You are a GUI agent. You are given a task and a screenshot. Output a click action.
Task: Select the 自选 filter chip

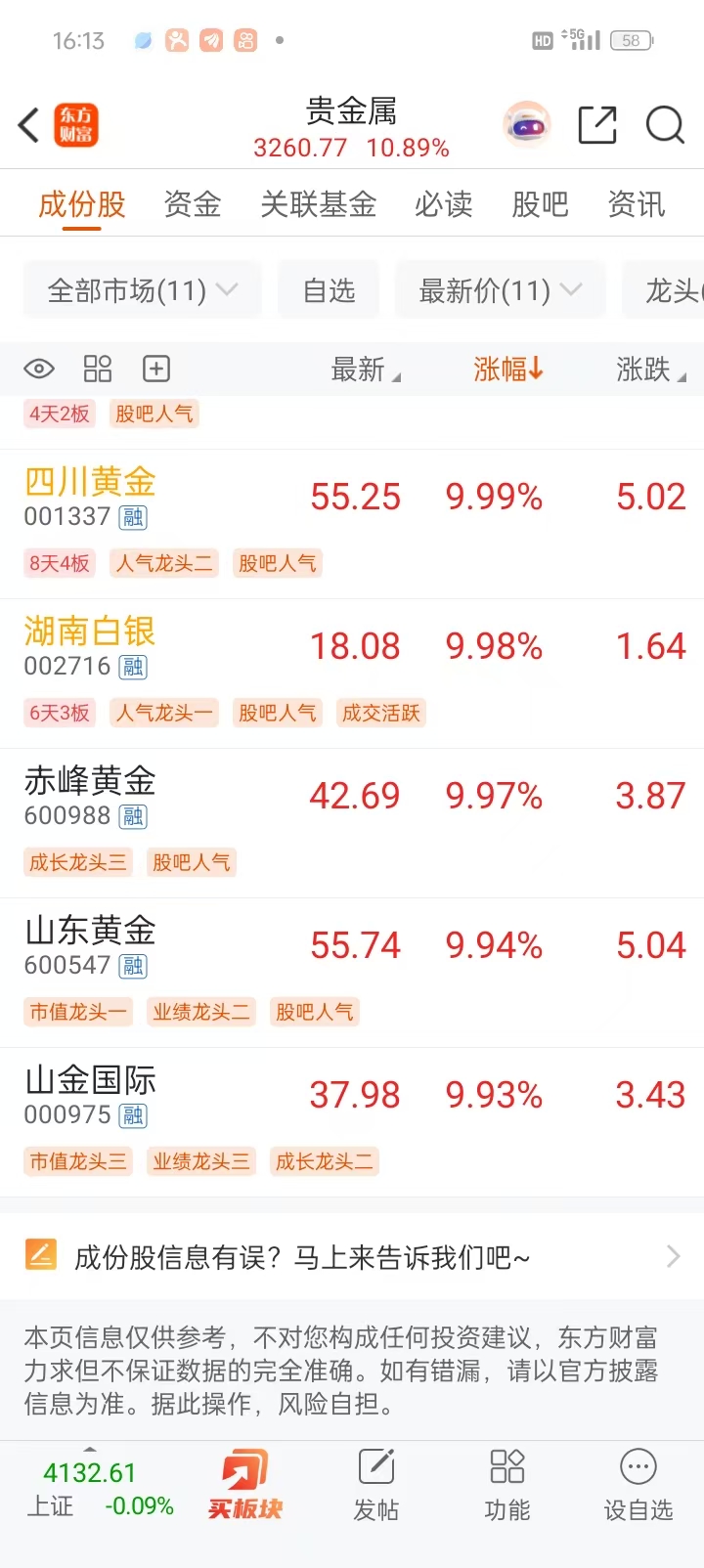329,290
